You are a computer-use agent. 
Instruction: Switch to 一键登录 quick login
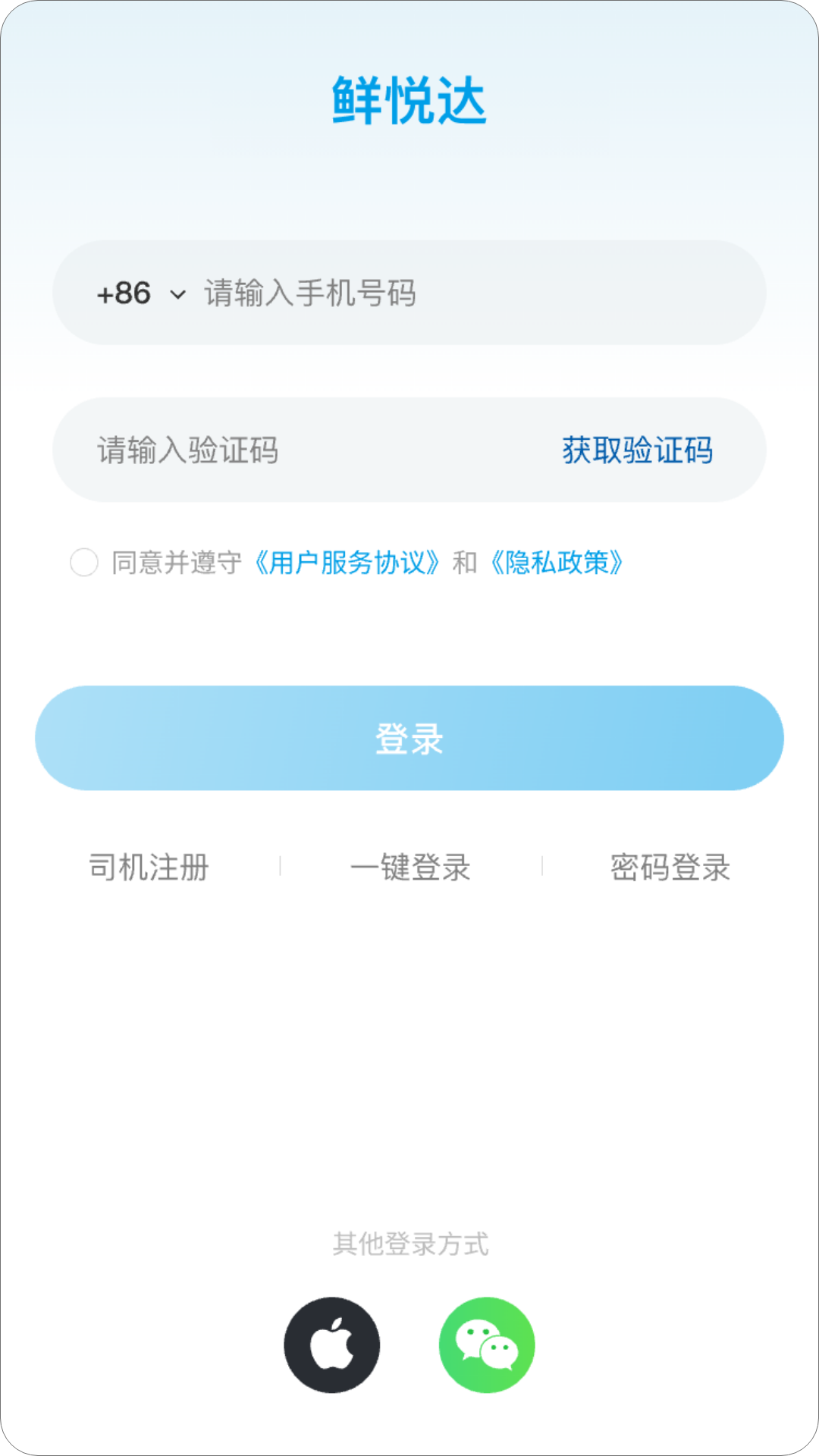click(412, 869)
